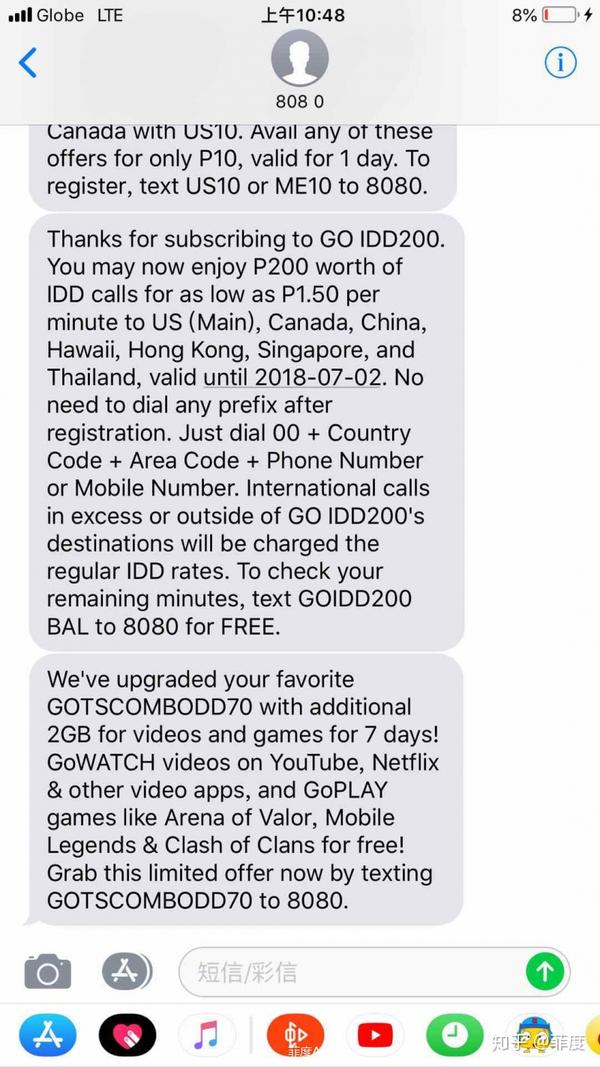Open the green clock iMessage app
The height and width of the screenshot is (1067, 600).
(454, 1035)
